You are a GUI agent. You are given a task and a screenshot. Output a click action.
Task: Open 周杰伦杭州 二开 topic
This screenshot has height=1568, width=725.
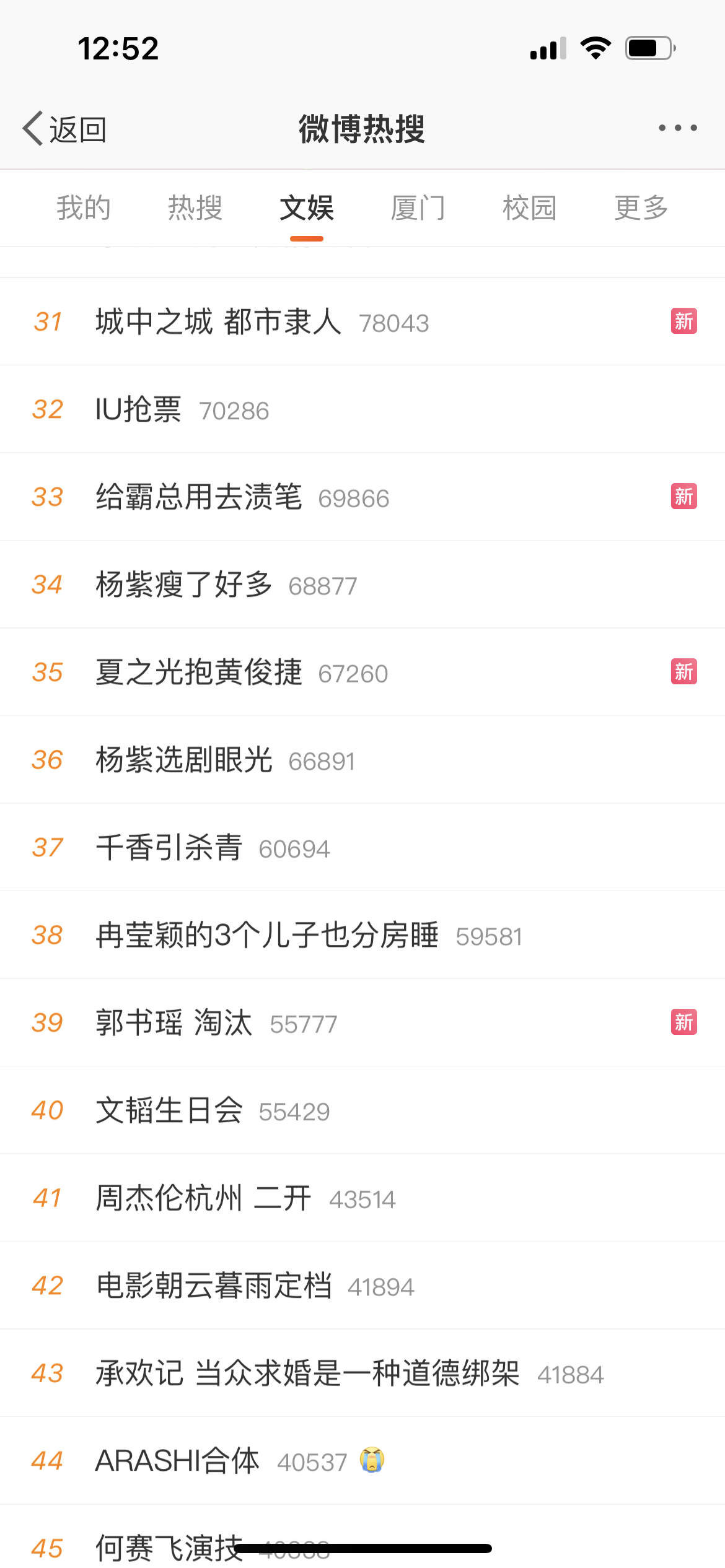[x=203, y=1198]
